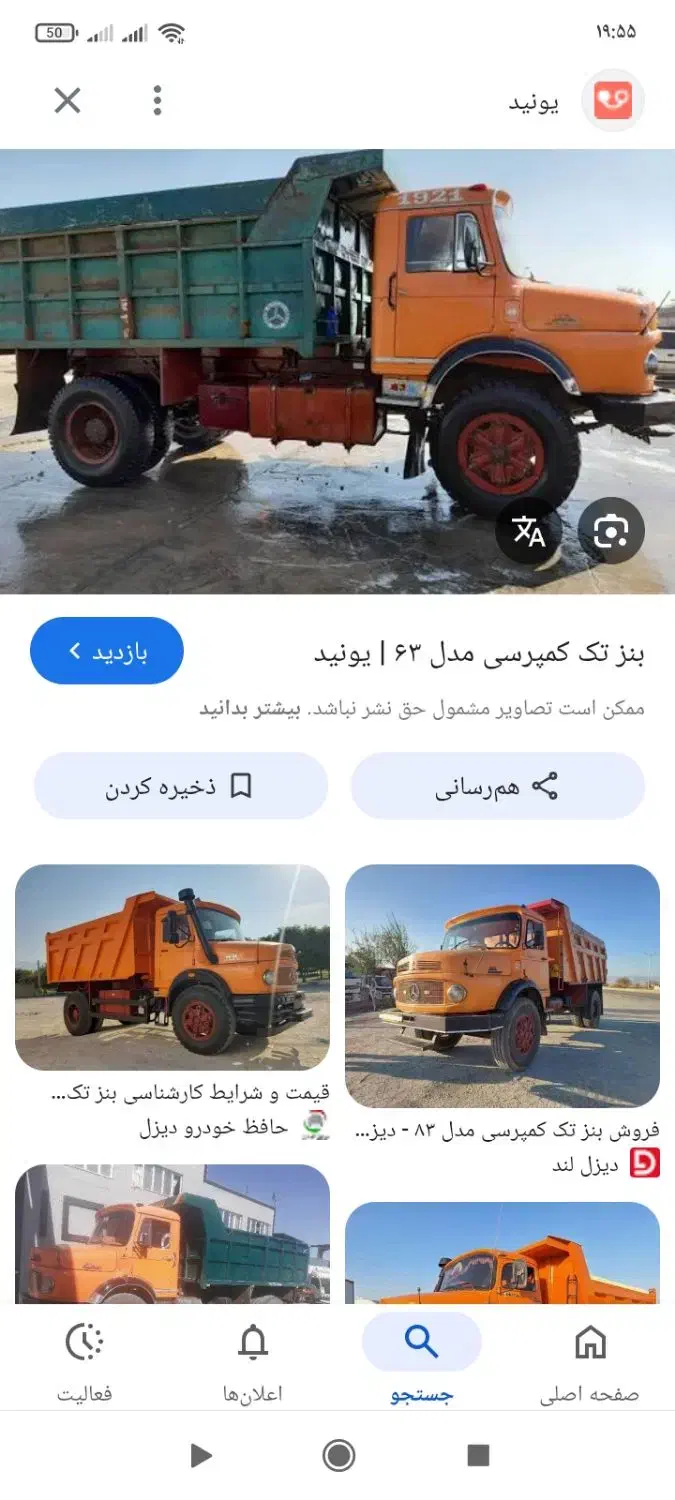The height and width of the screenshot is (1500, 675).
Task: Select the جستجو tab
Action: point(421,1360)
